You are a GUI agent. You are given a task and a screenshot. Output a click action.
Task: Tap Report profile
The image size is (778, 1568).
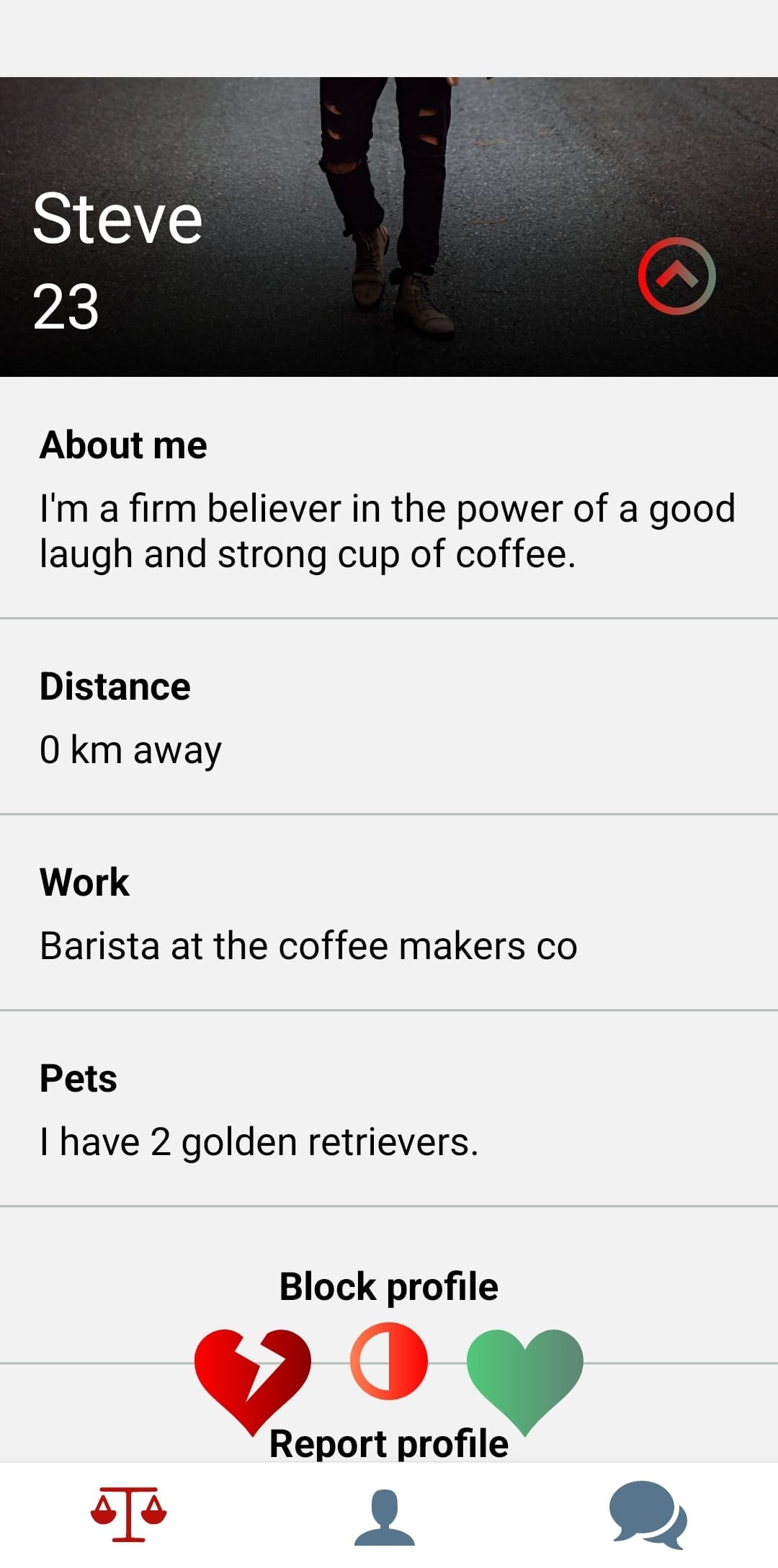pyautogui.click(x=389, y=1441)
